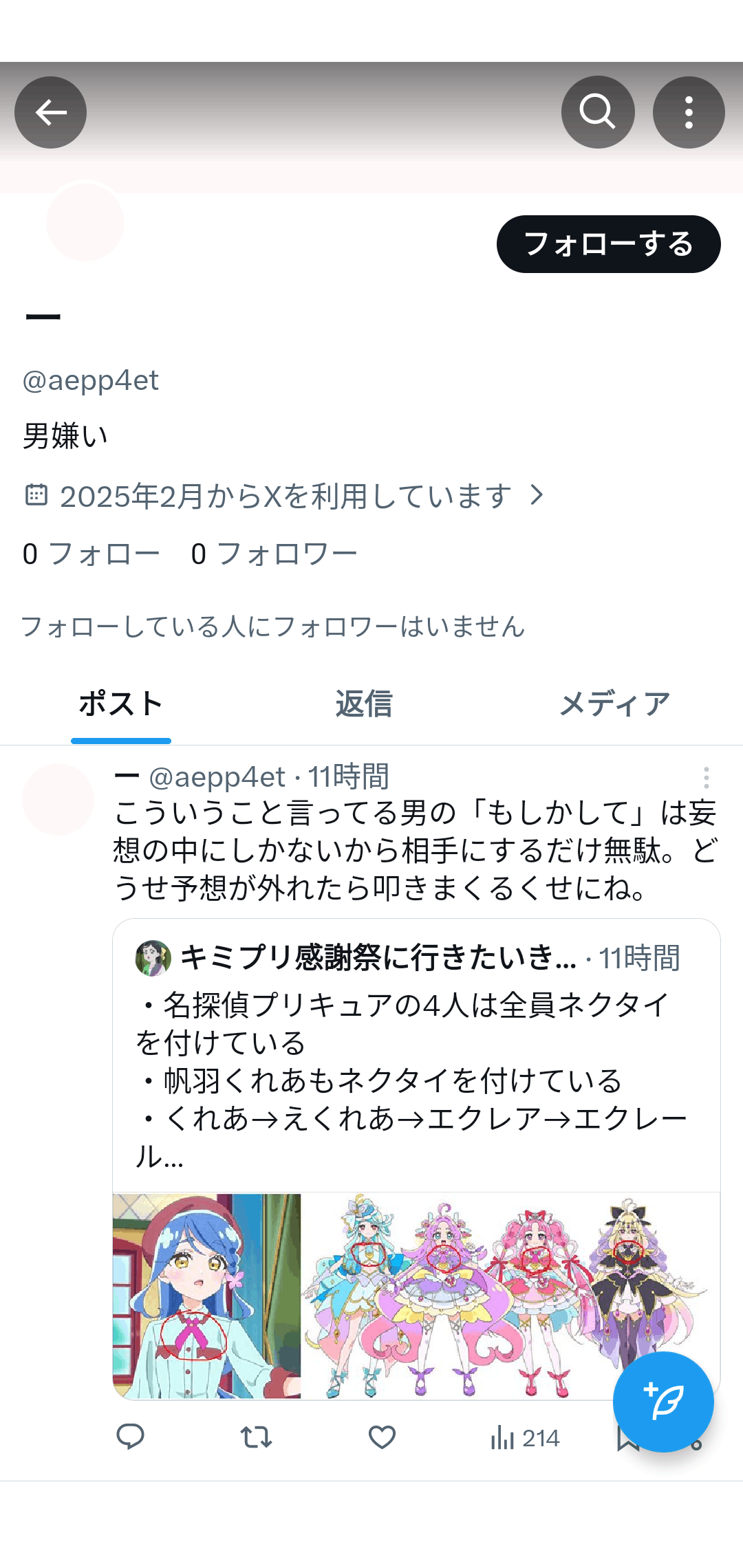Open the profile overflow menu
The width and height of the screenshot is (743, 1568).
coord(688,112)
